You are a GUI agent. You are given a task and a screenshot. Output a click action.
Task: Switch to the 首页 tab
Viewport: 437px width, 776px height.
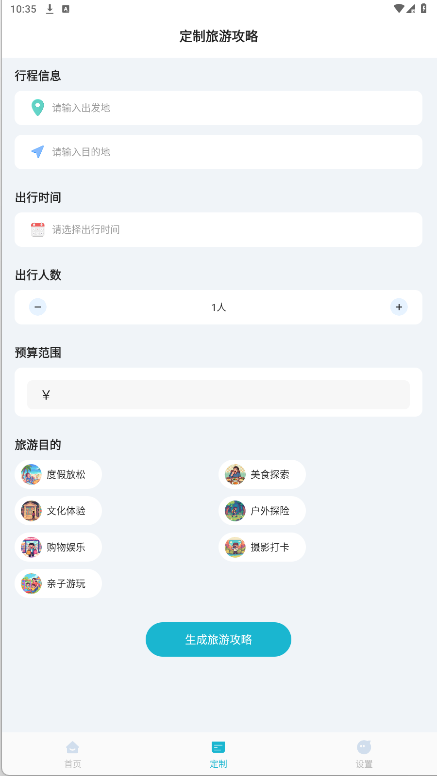73,754
